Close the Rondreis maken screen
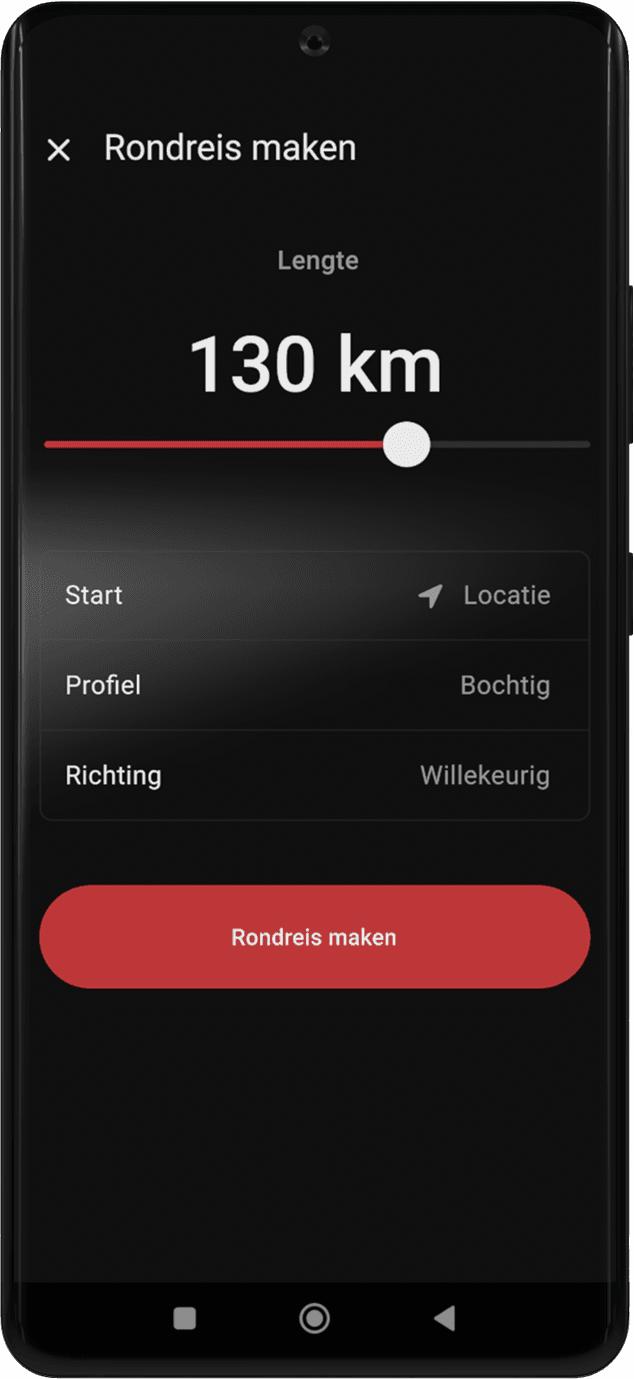 [x=59, y=150]
